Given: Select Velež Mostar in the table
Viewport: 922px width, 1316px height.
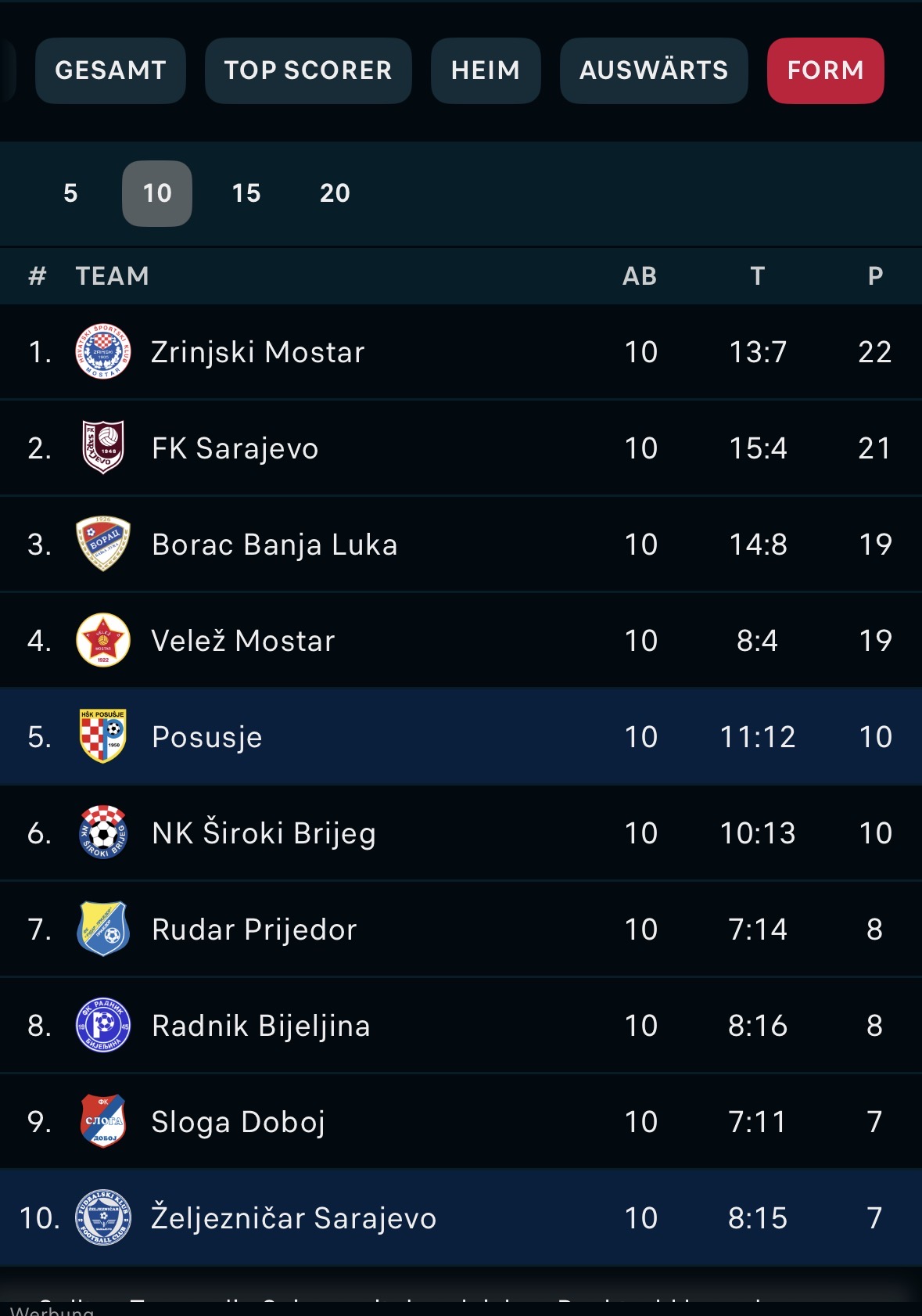Looking at the screenshot, I should pyautogui.click(x=243, y=642).
